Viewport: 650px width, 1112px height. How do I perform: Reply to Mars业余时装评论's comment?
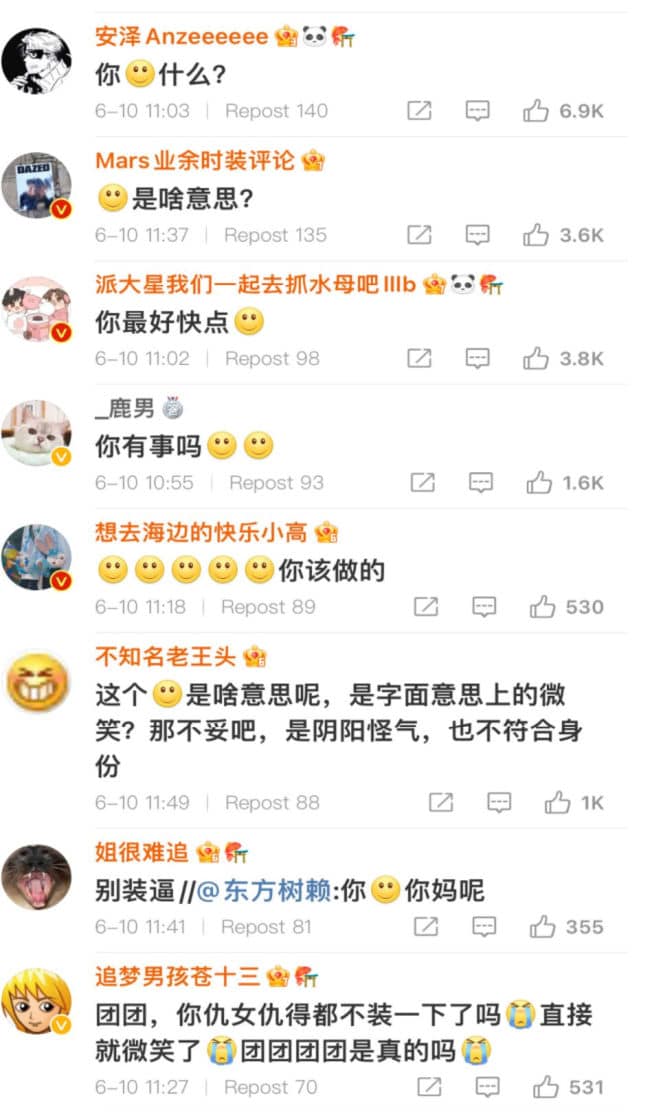[478, 235]
